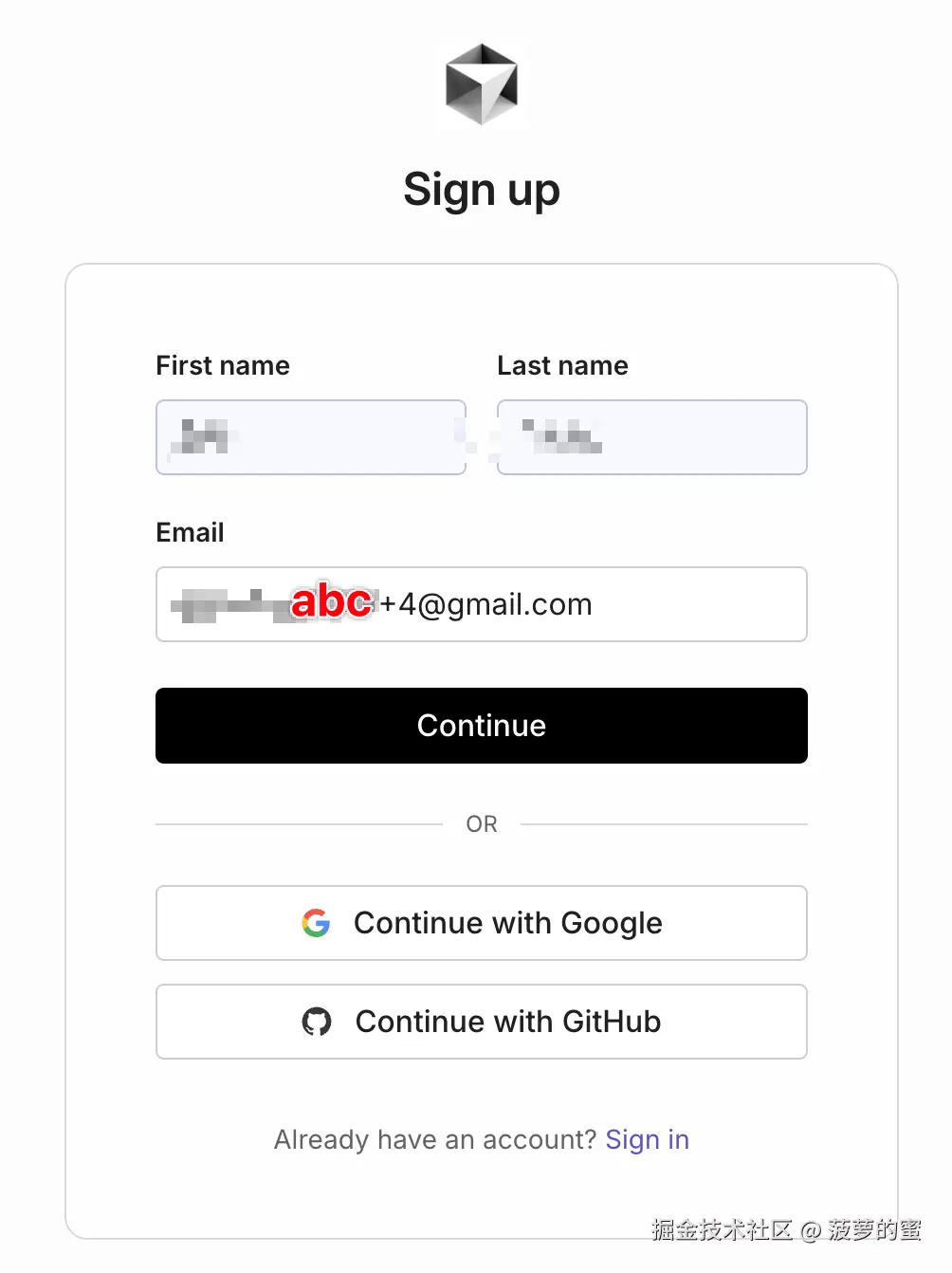This screenshot has height=1273, width=952.
Task: Focus the Last name field
Action: click(x=651, y=437)
